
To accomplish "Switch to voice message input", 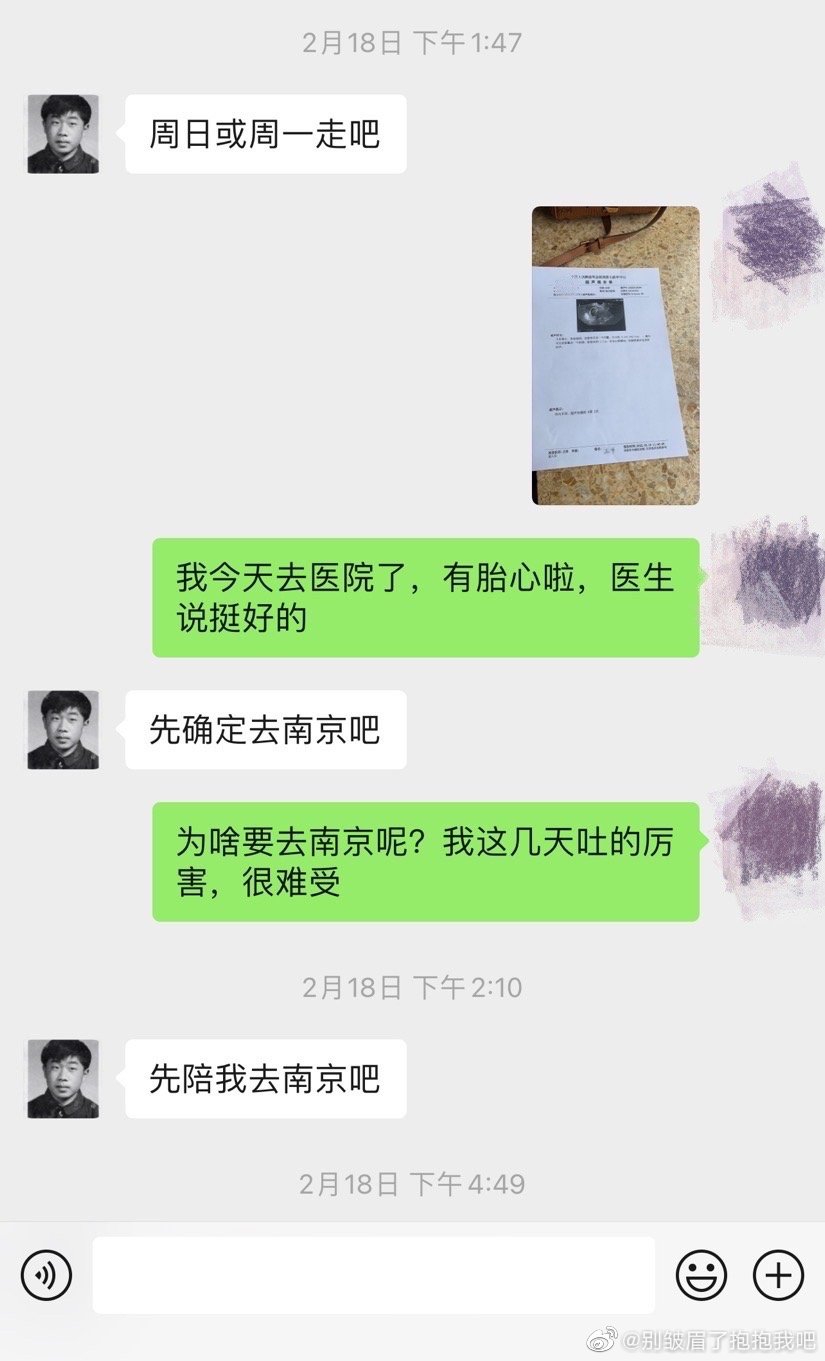I will coord(46,1275).
